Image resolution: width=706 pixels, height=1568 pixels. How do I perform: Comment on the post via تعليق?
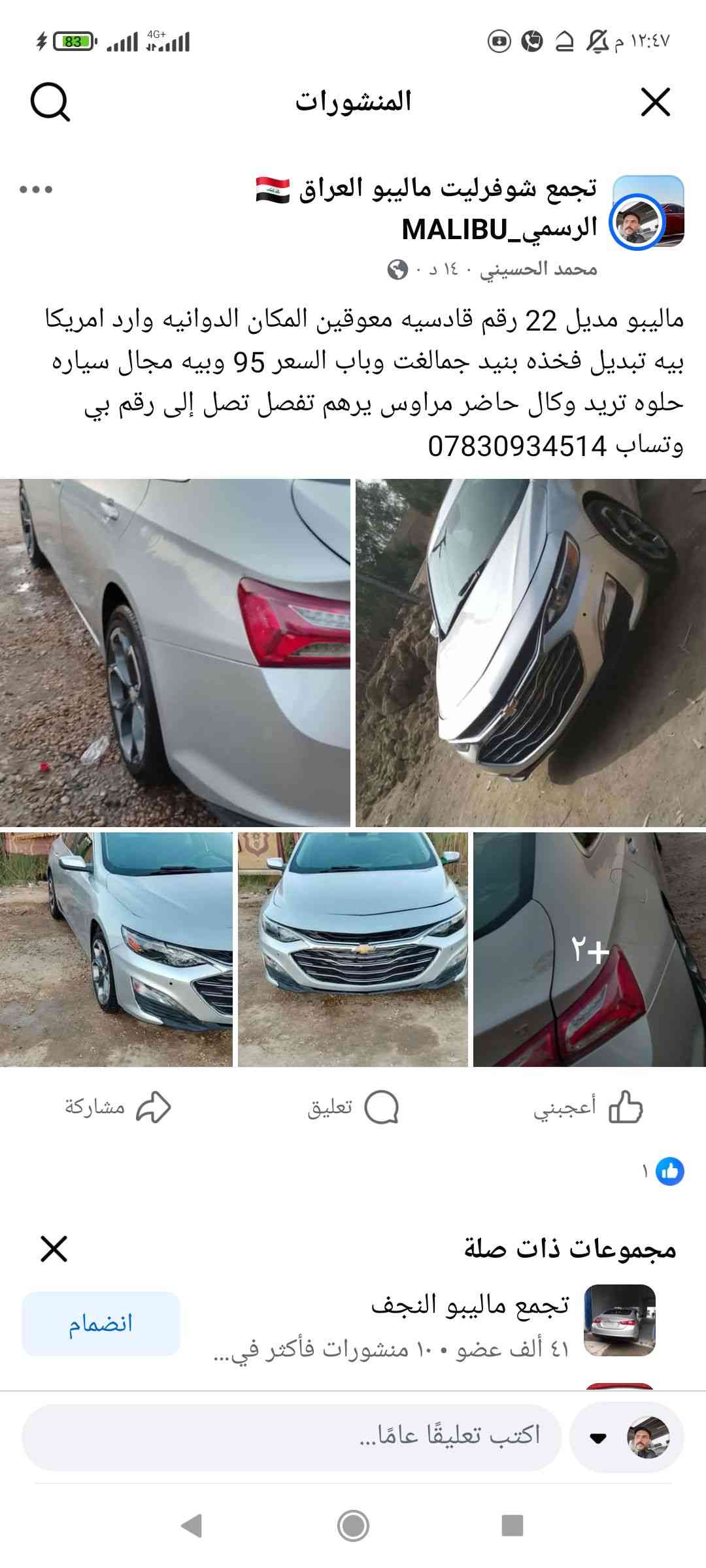tap(353, 1107)
